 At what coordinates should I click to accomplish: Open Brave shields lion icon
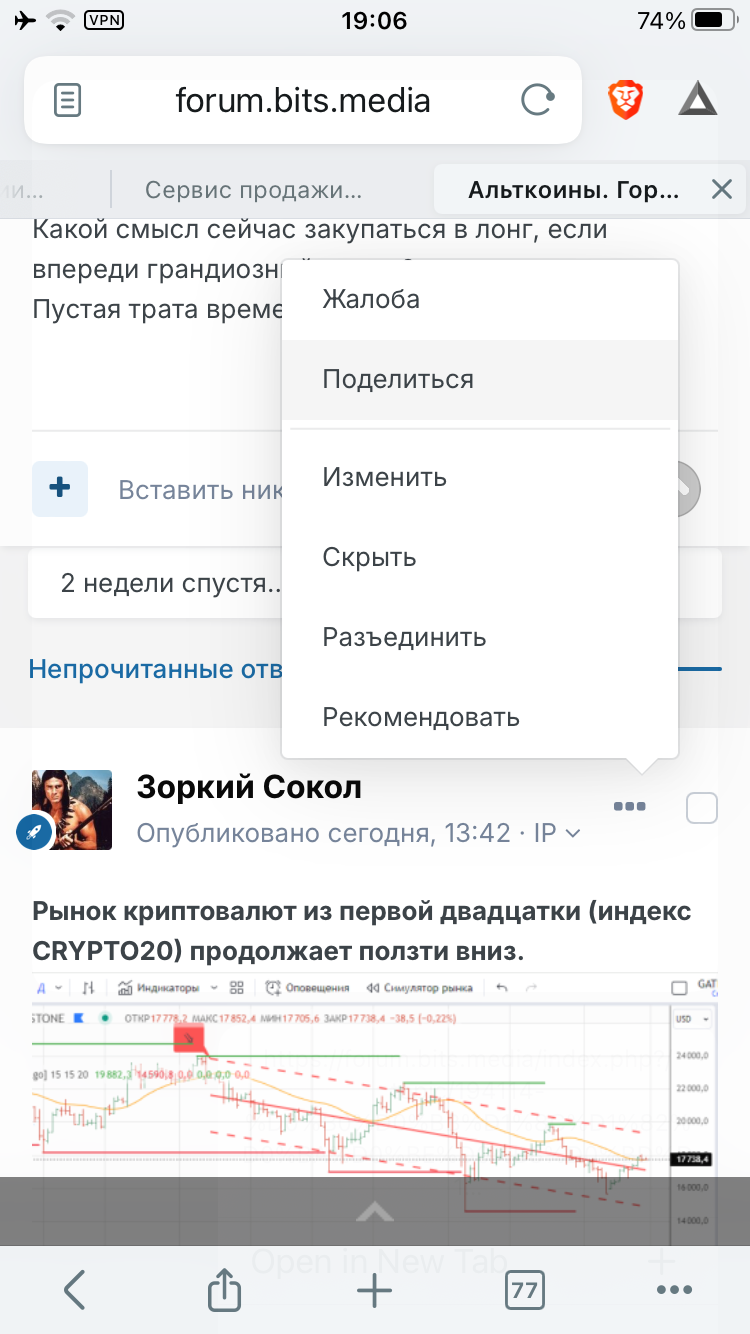[626, 100]
